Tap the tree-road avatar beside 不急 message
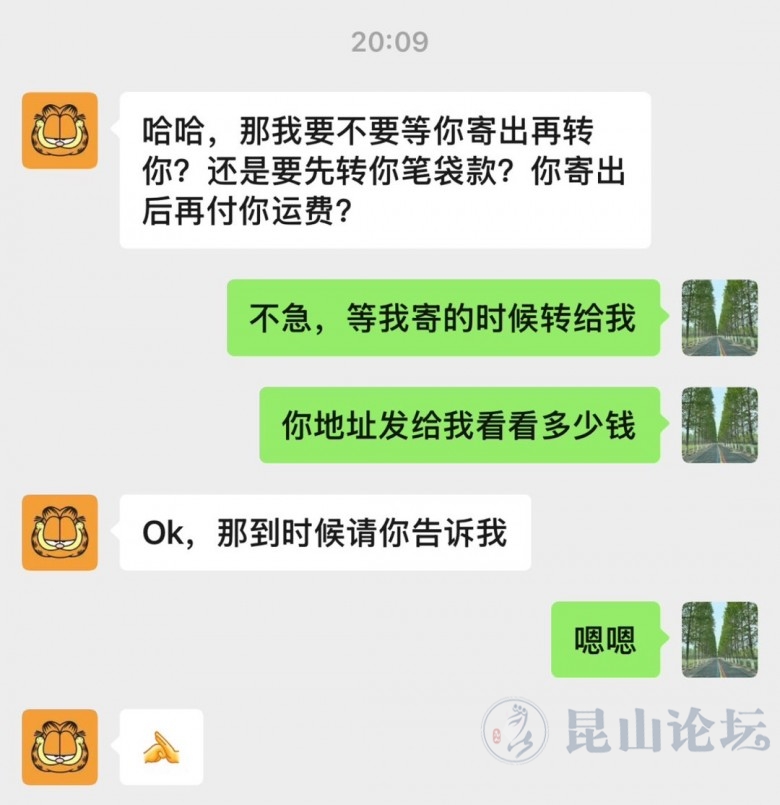 pos(719,317)
